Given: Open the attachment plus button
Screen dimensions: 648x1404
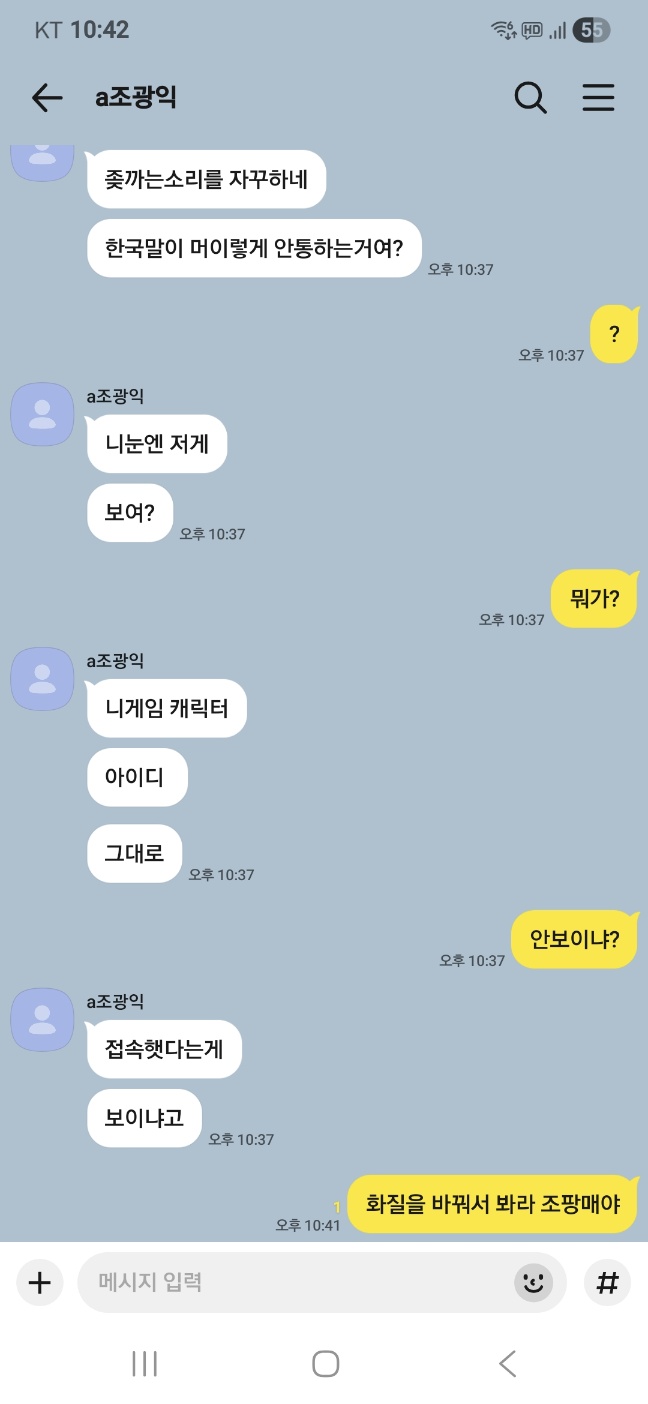Looking at the screenshot, I should click(x=39, y=1282).
